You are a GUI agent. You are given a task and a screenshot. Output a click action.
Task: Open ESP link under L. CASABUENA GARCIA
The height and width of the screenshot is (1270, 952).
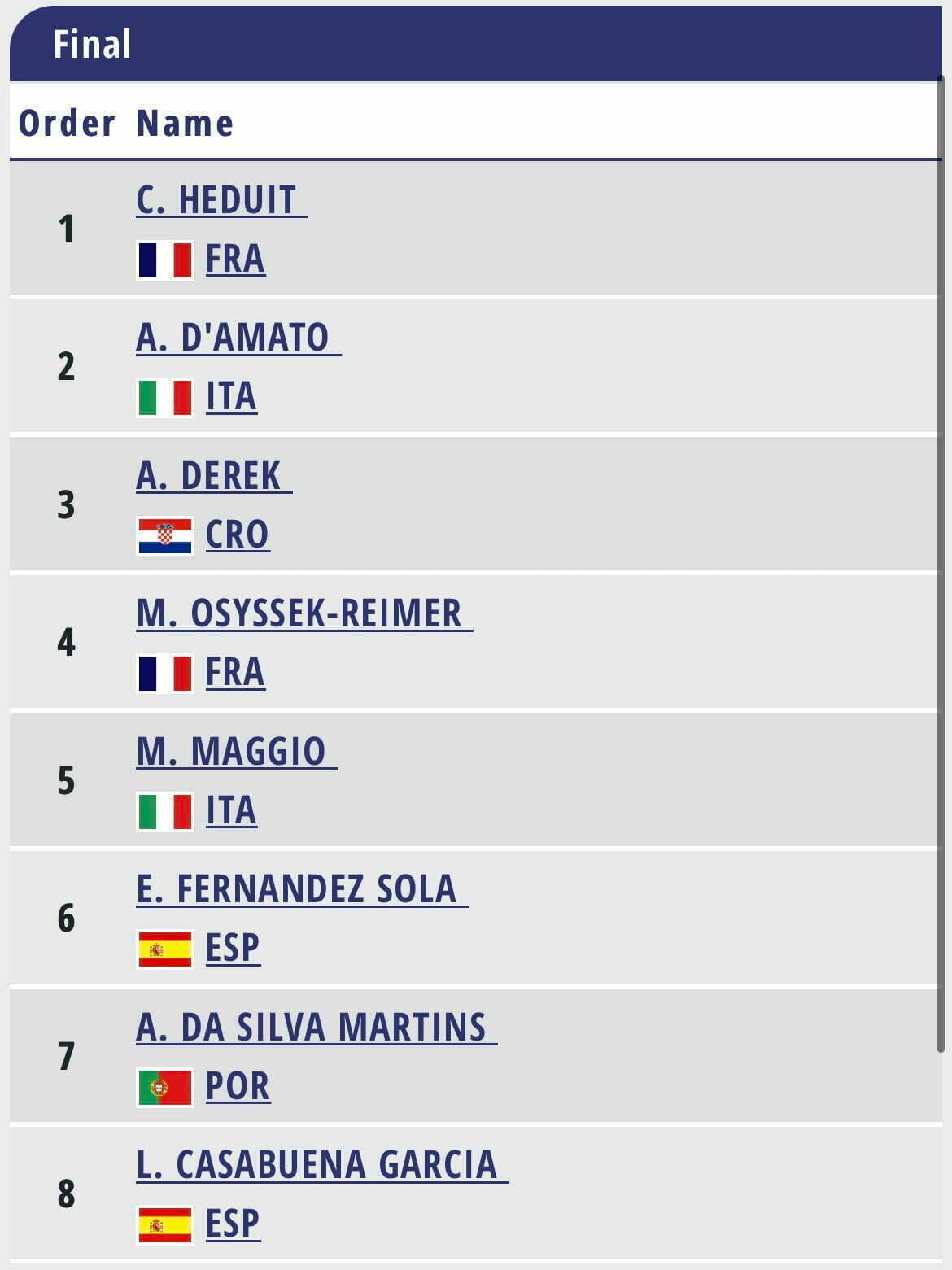pyautogui.click(x=233, y=1224)
